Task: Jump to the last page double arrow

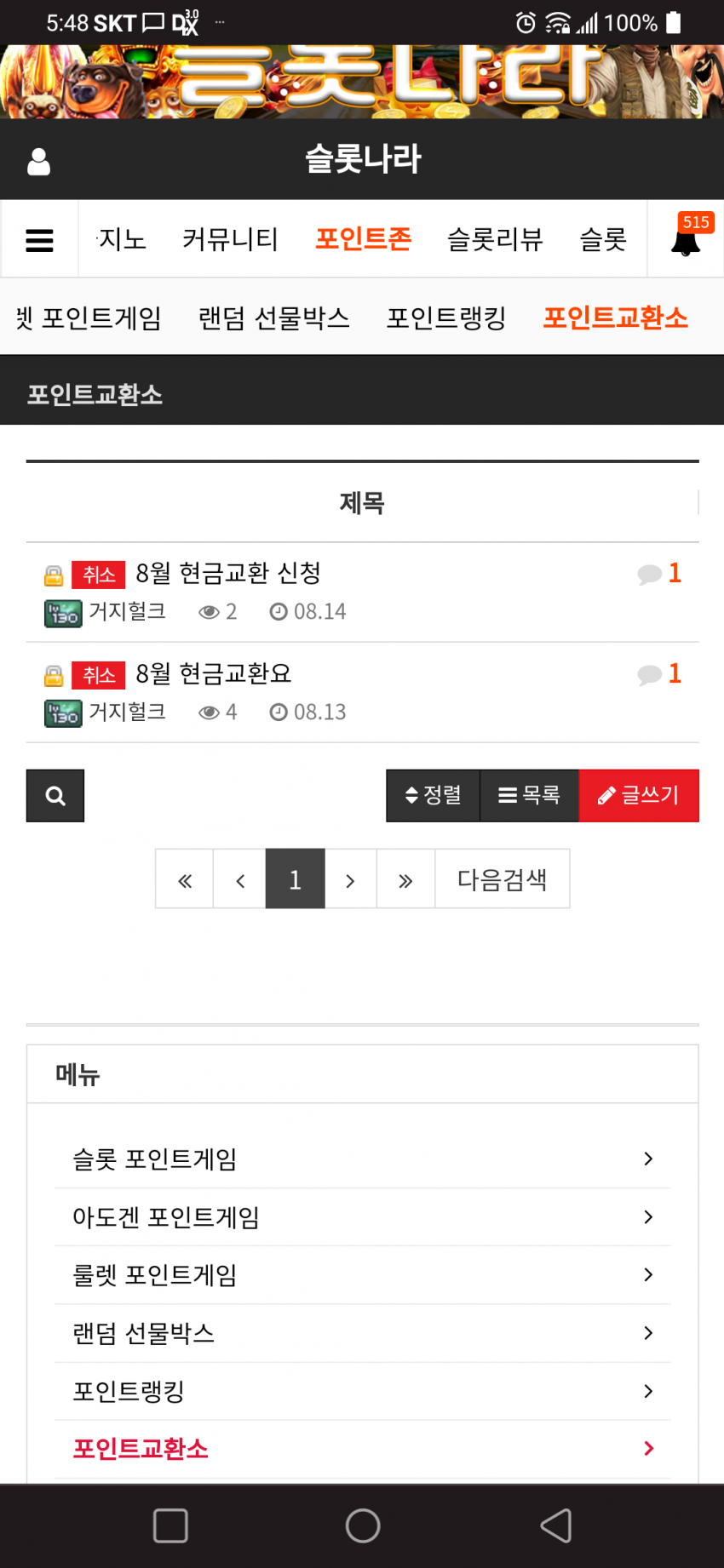Action: pos(405,879)
